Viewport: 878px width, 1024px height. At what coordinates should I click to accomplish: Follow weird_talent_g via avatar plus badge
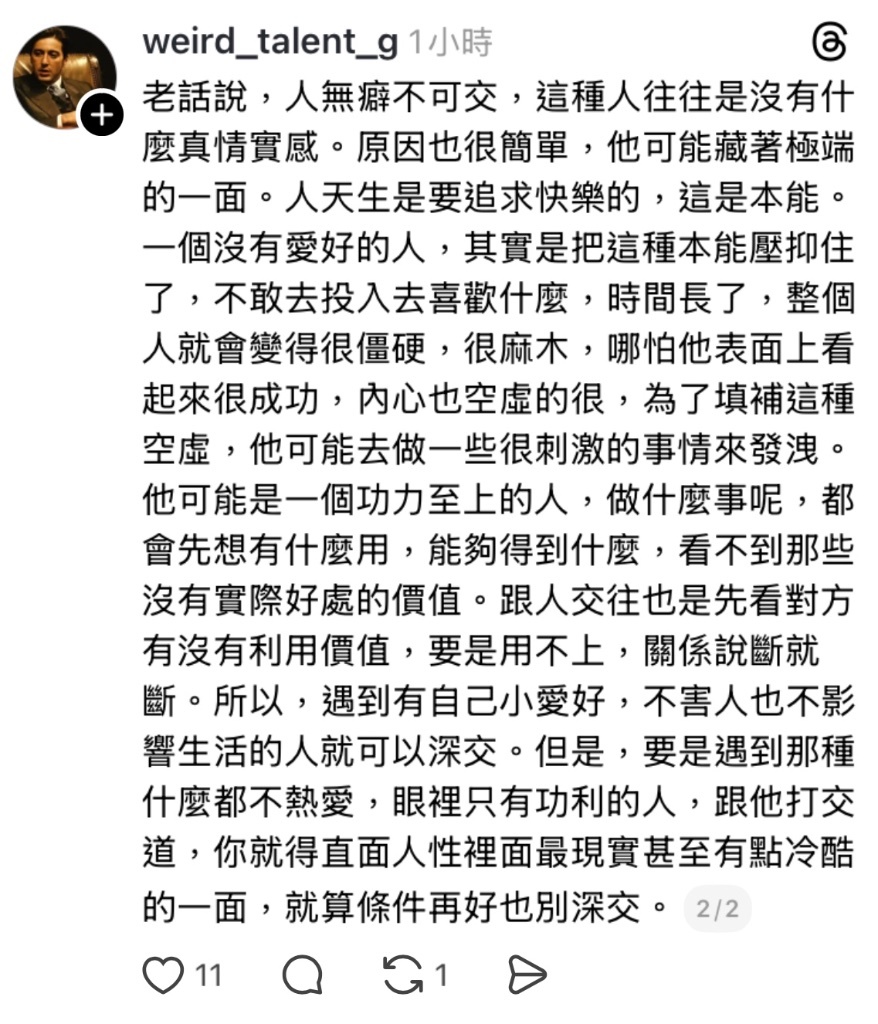(101, 117)
